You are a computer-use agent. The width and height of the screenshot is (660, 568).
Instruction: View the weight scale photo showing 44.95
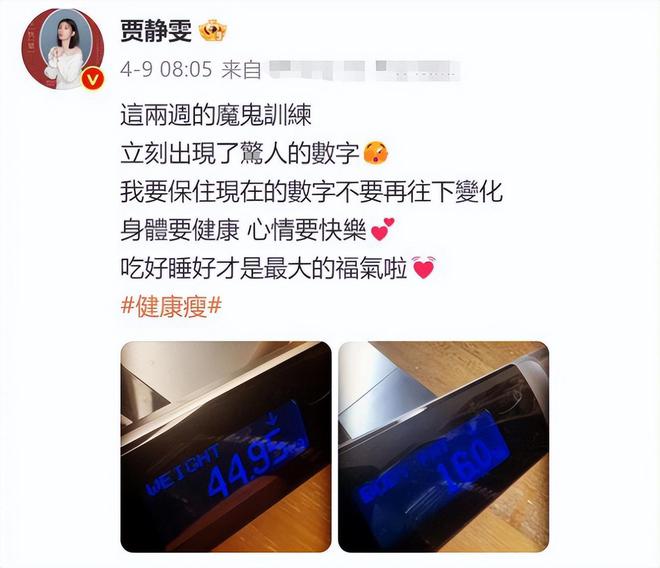pyautogui.click(x=225, y=446)
